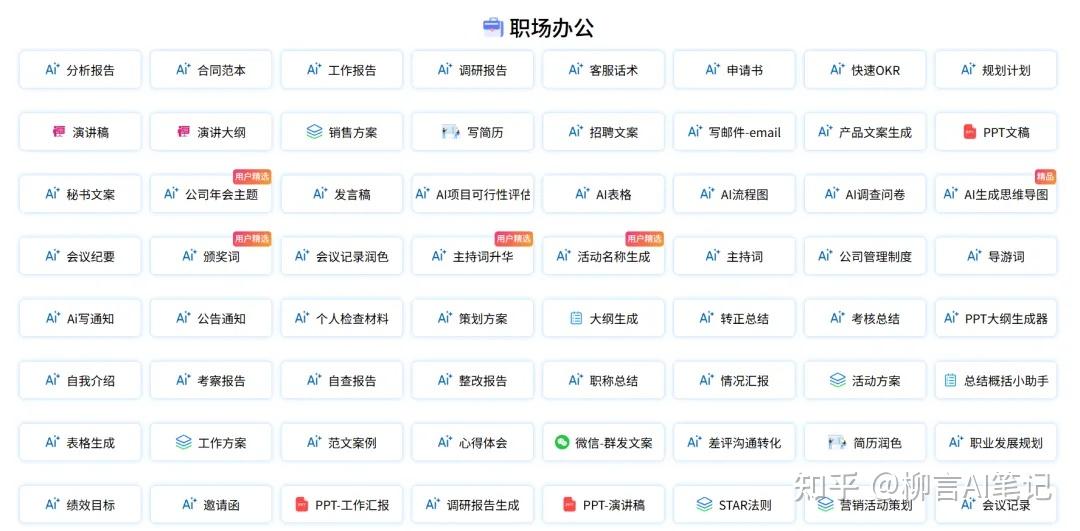Tap the 客服话术 button
The width and height of the screenshot is (1080, 531).
pos(604,70)
